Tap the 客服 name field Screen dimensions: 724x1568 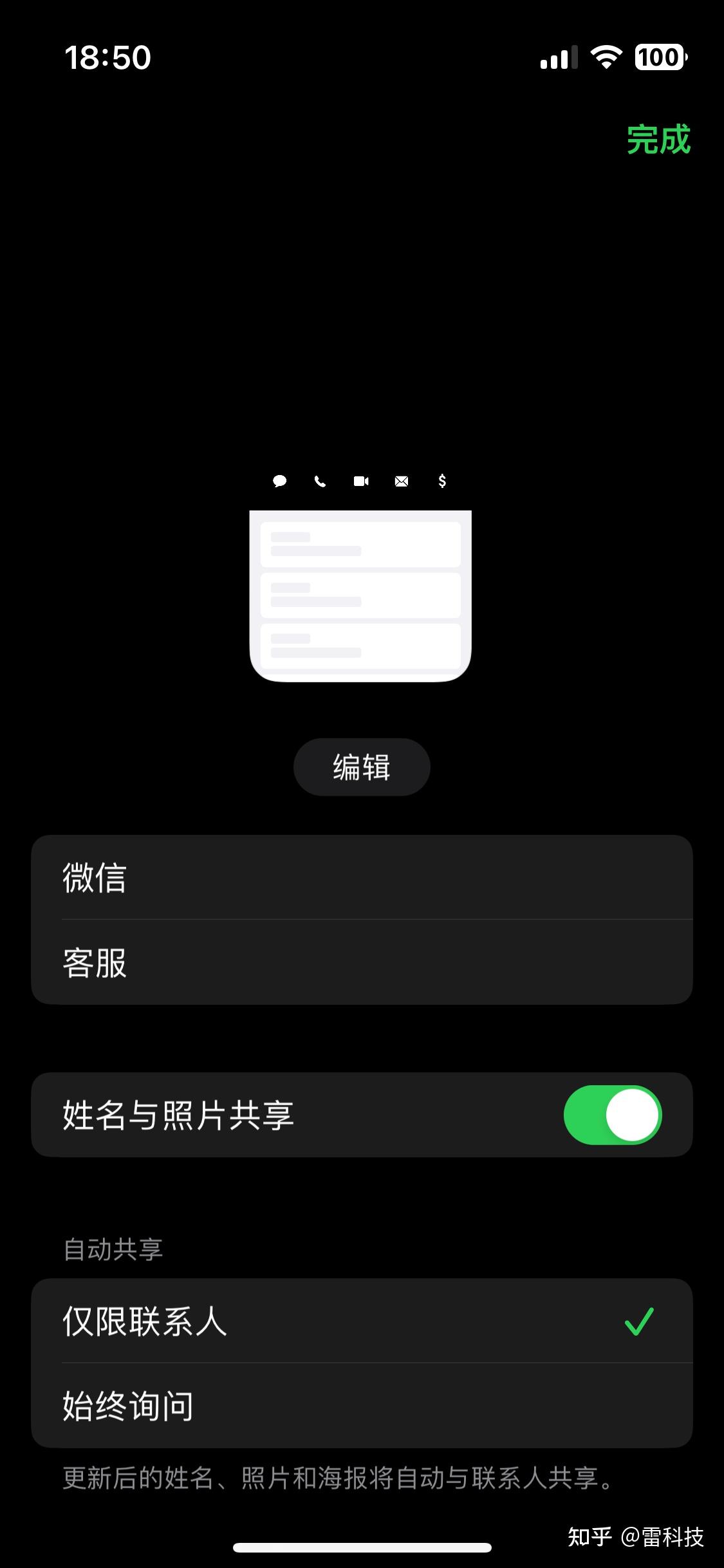click(x=362, y=962)
